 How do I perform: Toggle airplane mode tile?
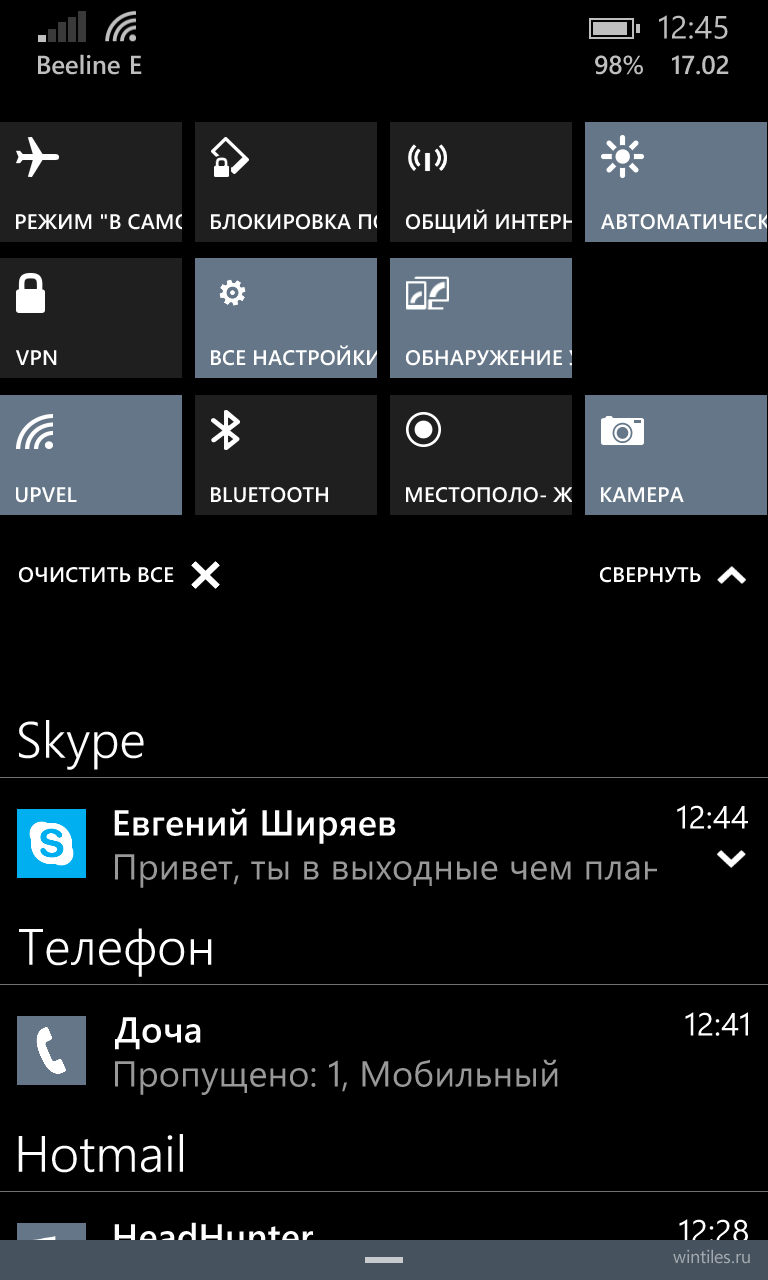(91, 182)
